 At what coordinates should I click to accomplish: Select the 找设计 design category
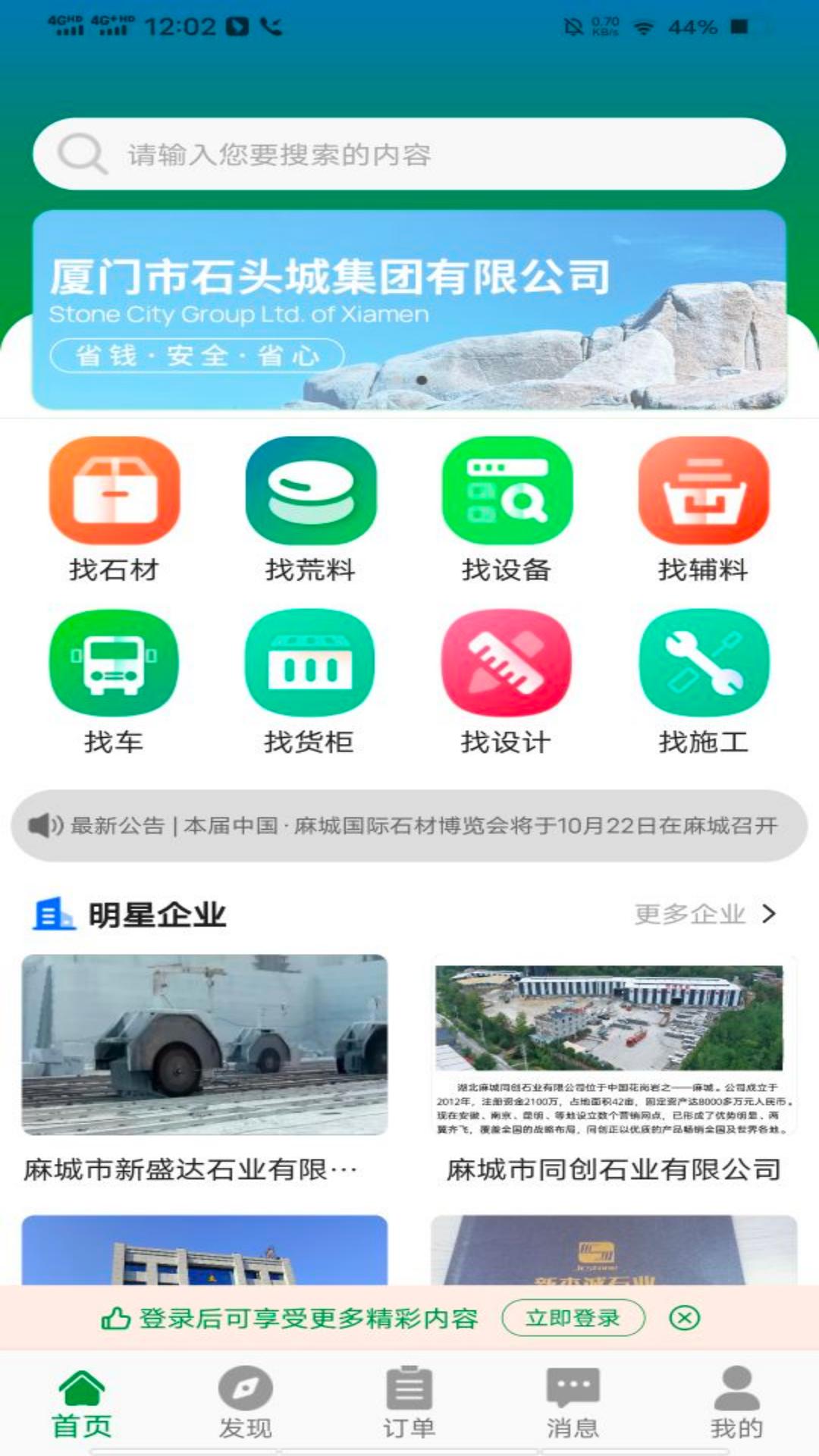click(506, 682)
